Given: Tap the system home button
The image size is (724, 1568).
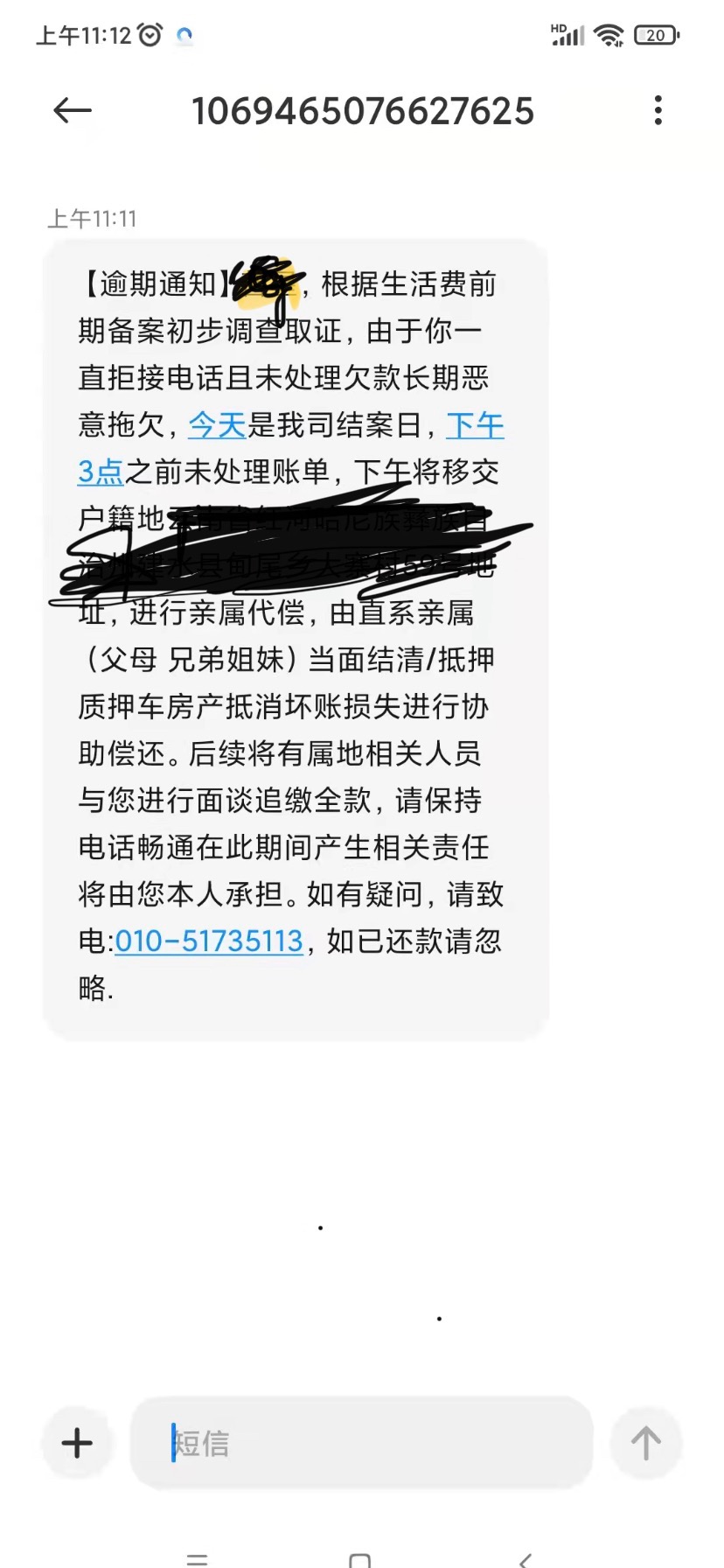Looking at the screenshot, I should pos(360,1559).
